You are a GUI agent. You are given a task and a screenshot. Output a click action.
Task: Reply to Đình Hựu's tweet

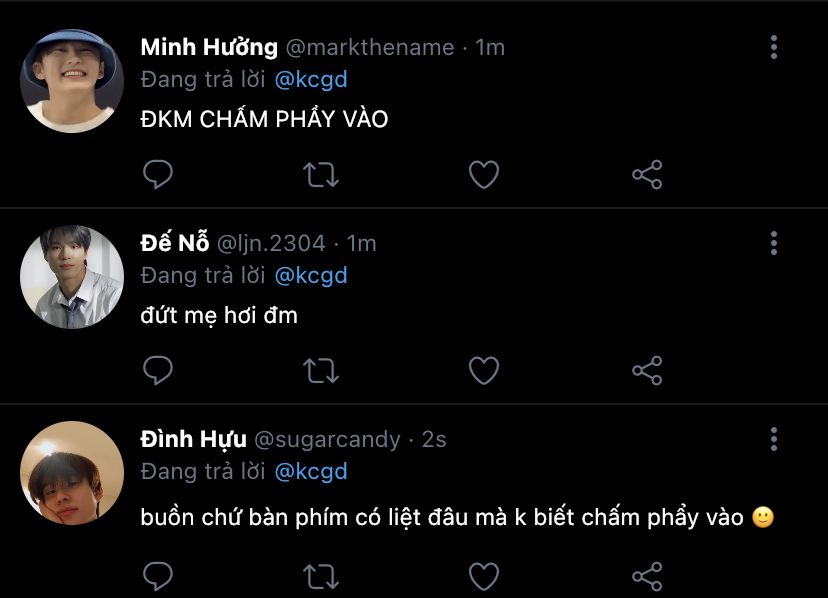coord(158,575)
